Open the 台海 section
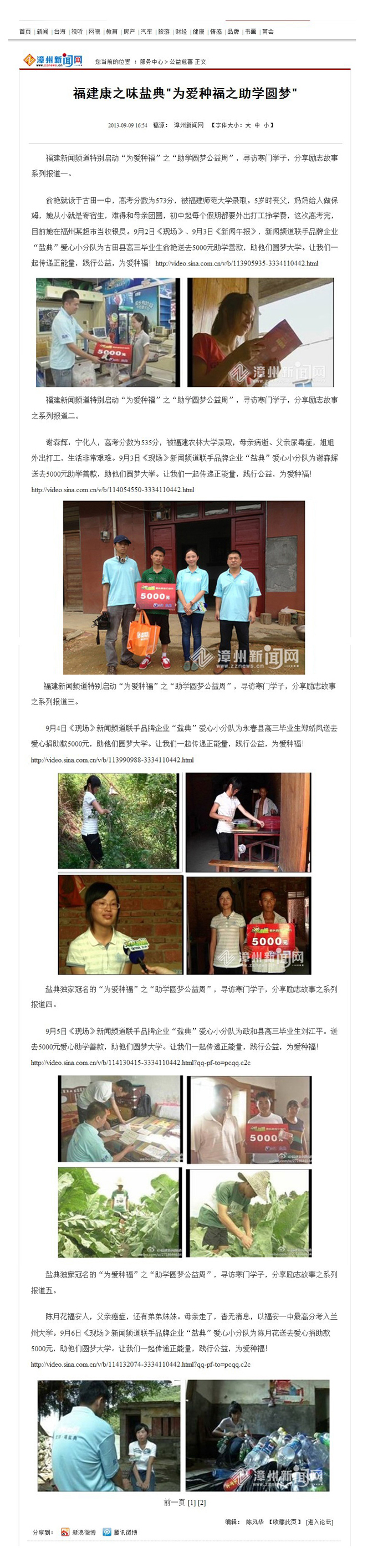Screen dimensions: 388x1568 (60, 32)
